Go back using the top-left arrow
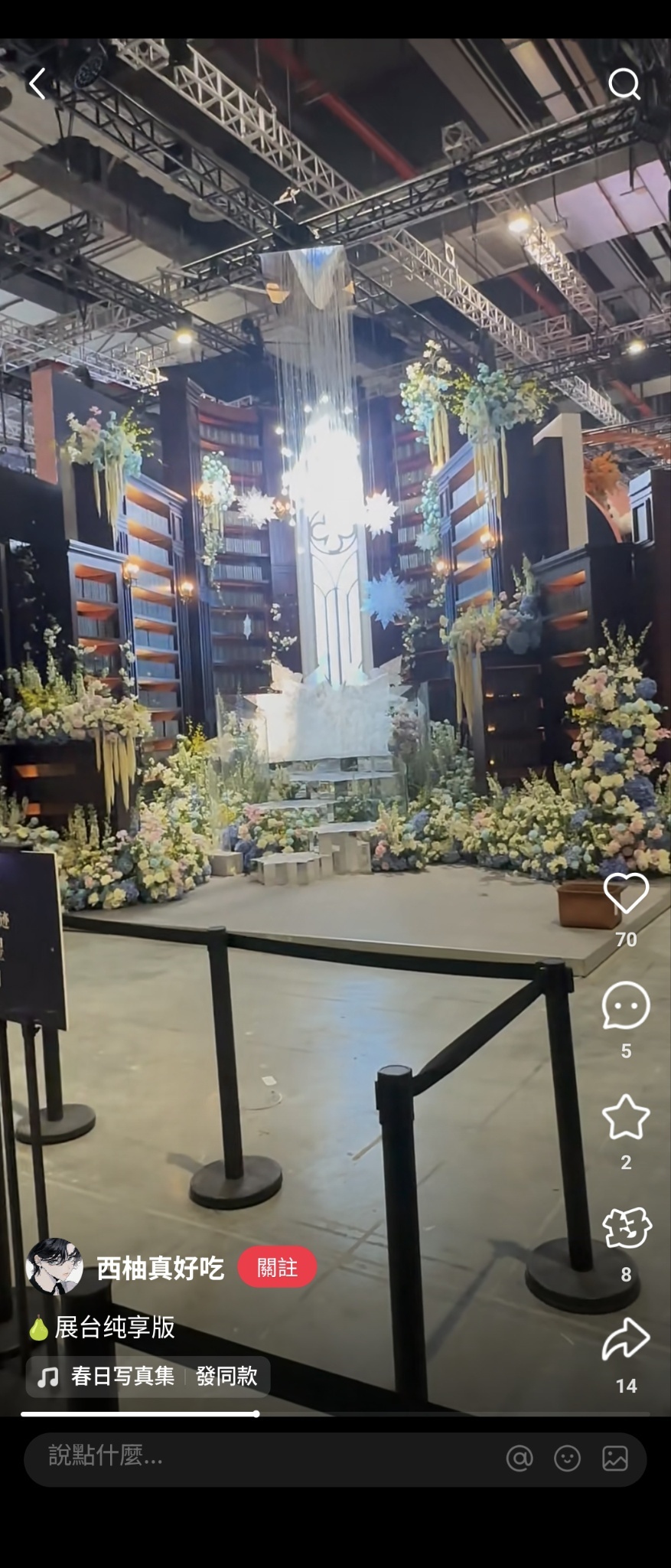Screen dimensions: 671x1568 [x=37, y=83]
